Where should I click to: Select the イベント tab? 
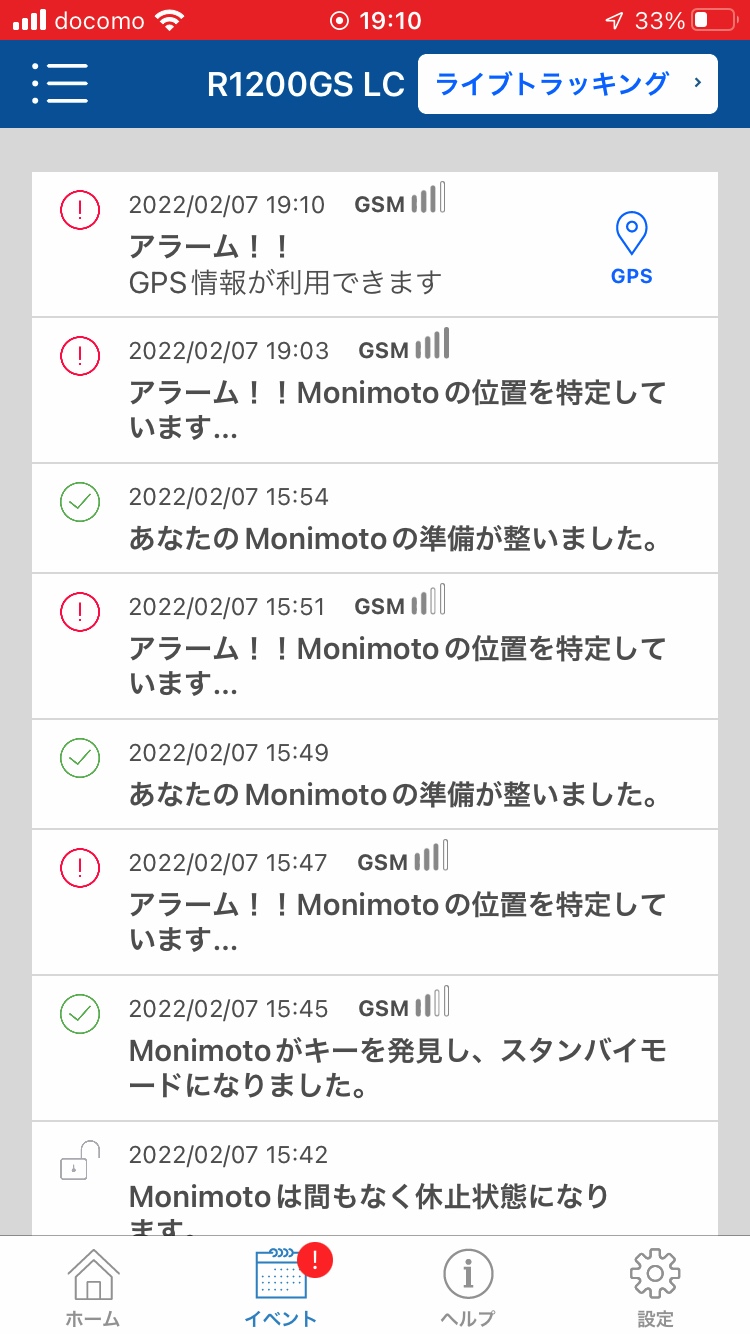pyautogui.click(x=281, y=1286)
